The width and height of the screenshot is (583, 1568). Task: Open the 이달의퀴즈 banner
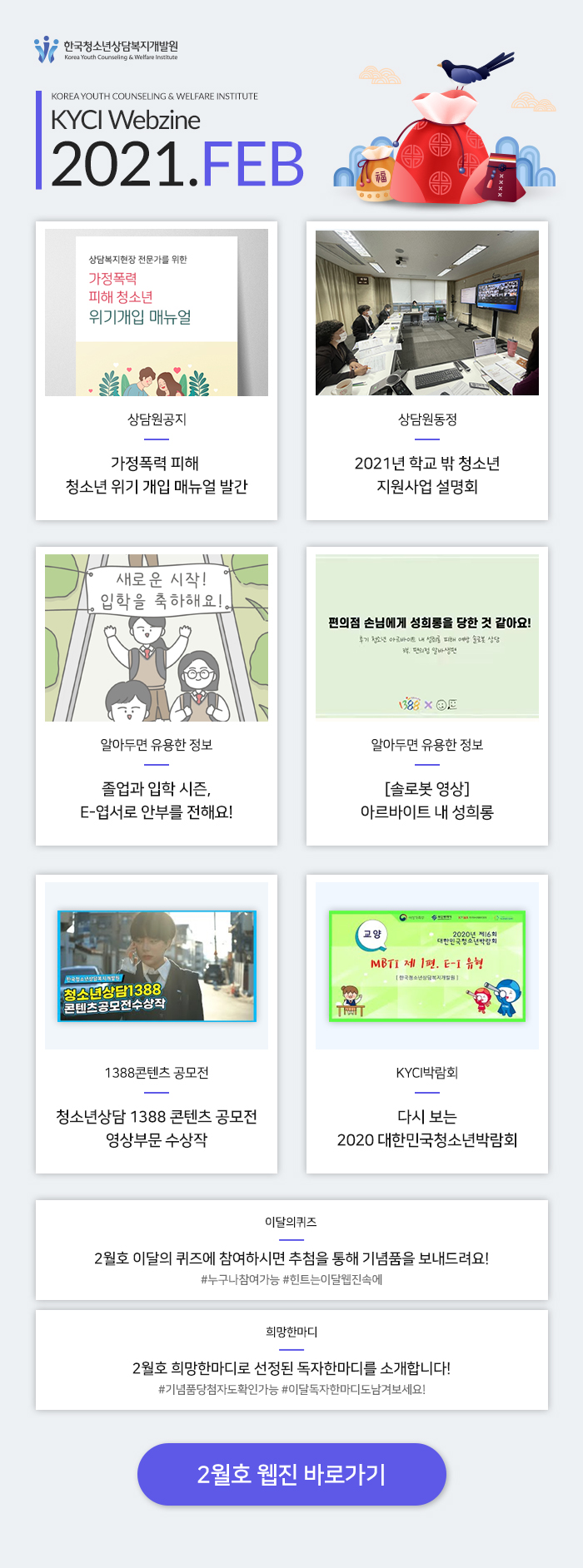[x=291, y=1250]
